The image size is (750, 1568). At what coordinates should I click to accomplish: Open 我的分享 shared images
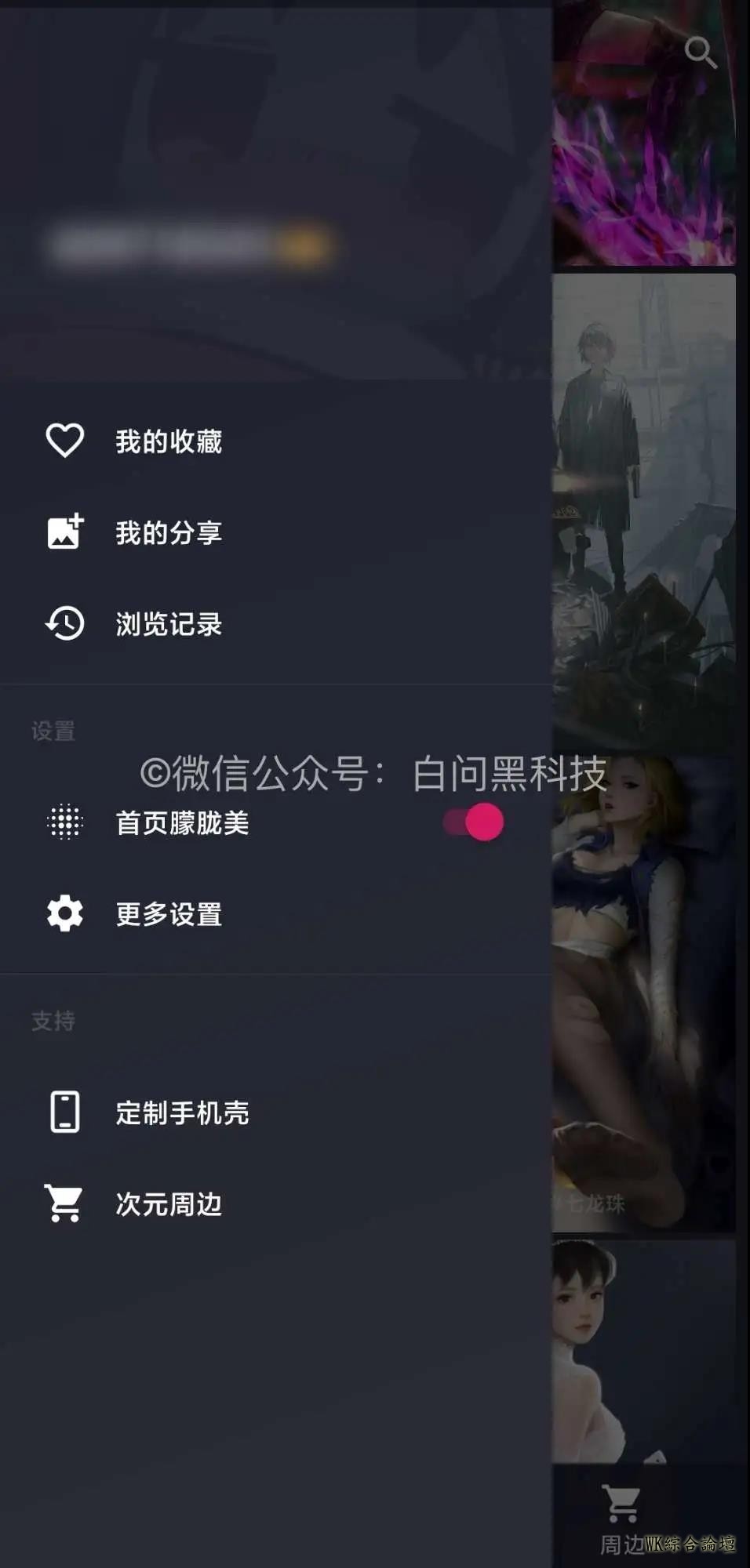pos(169,533)
